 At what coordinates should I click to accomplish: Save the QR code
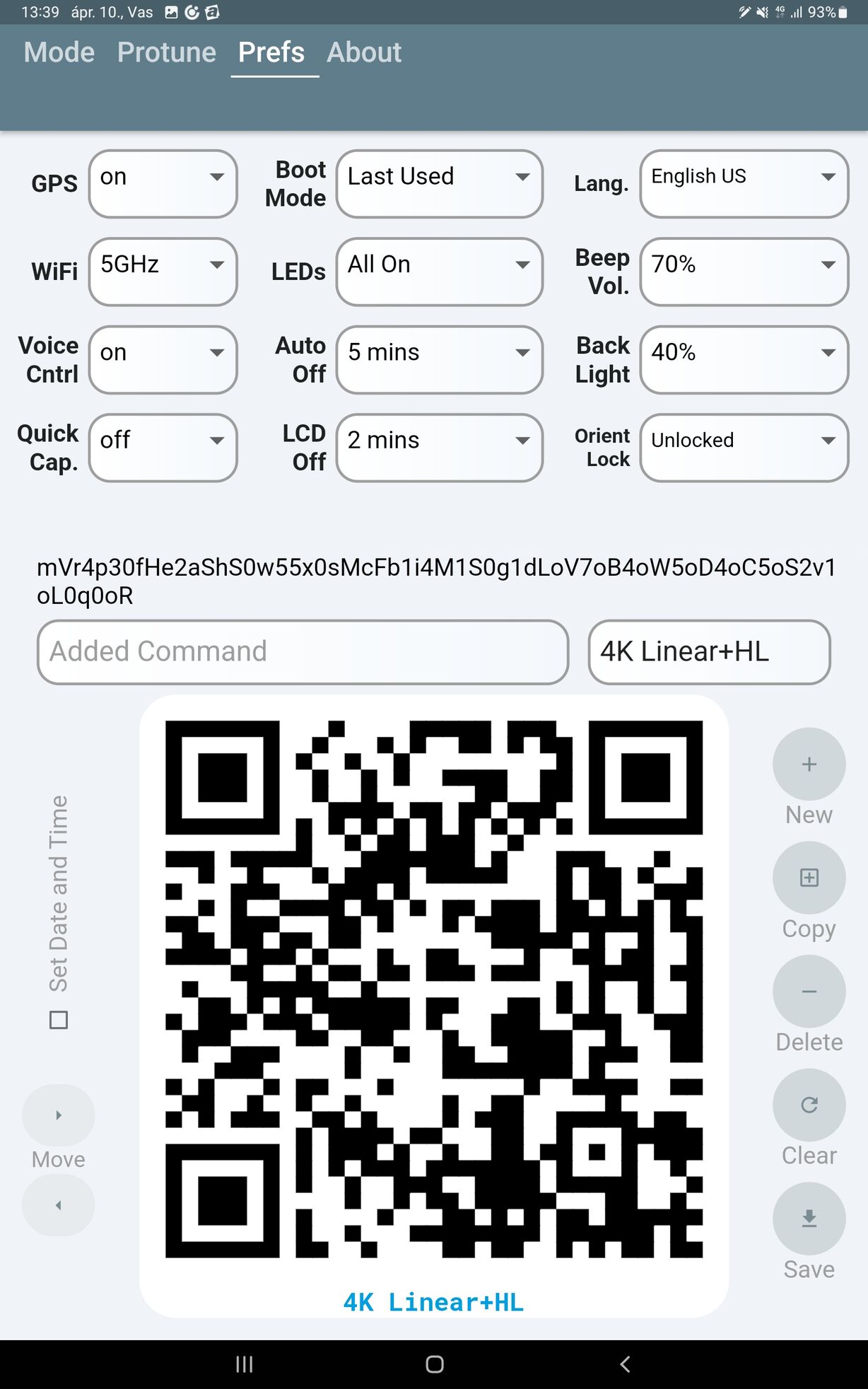coord(809,1219)
